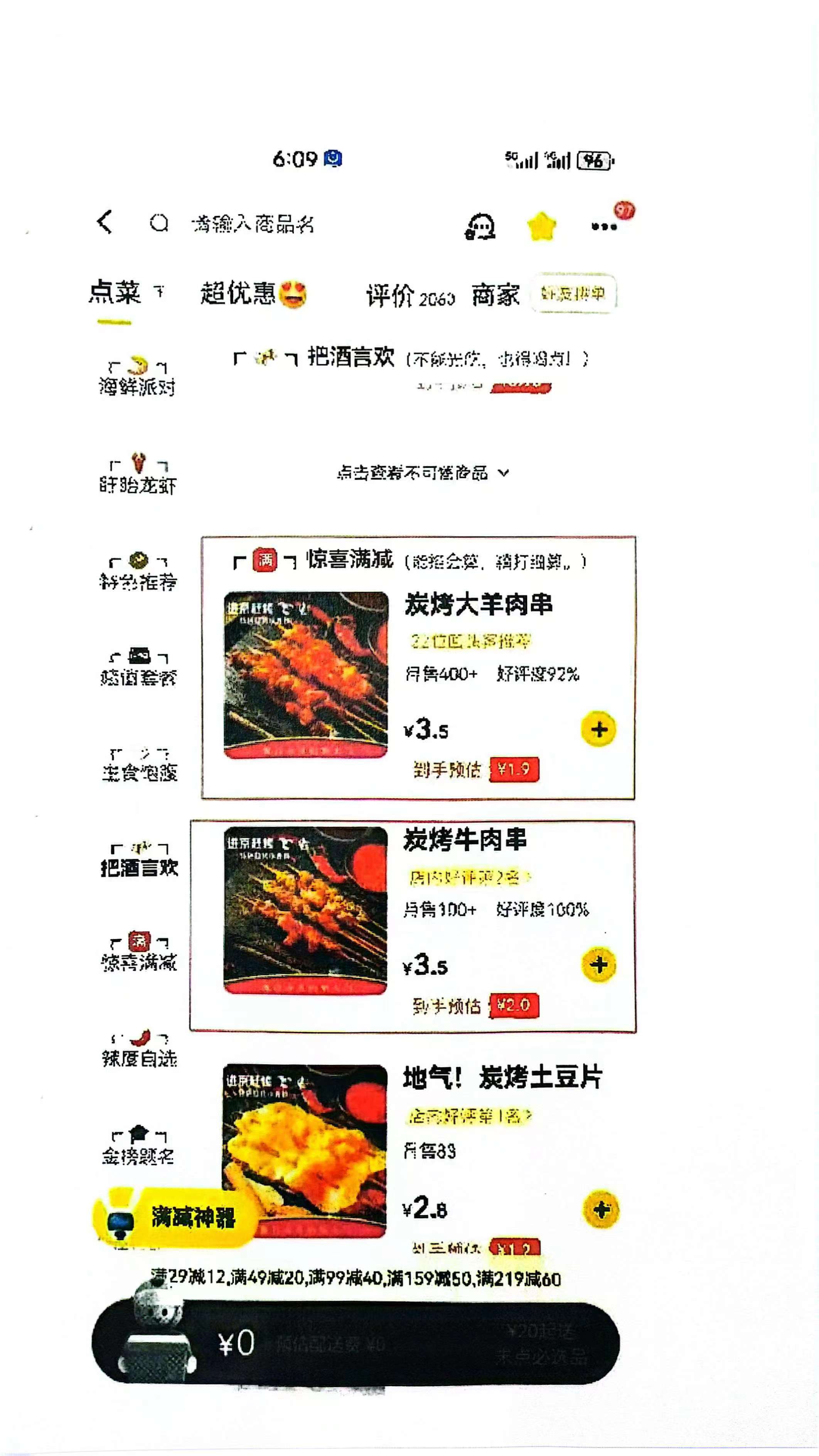This screenshot has width=819, height=1456.
Task: Switch to the 超优惠 tab
Action: (254, 294)
